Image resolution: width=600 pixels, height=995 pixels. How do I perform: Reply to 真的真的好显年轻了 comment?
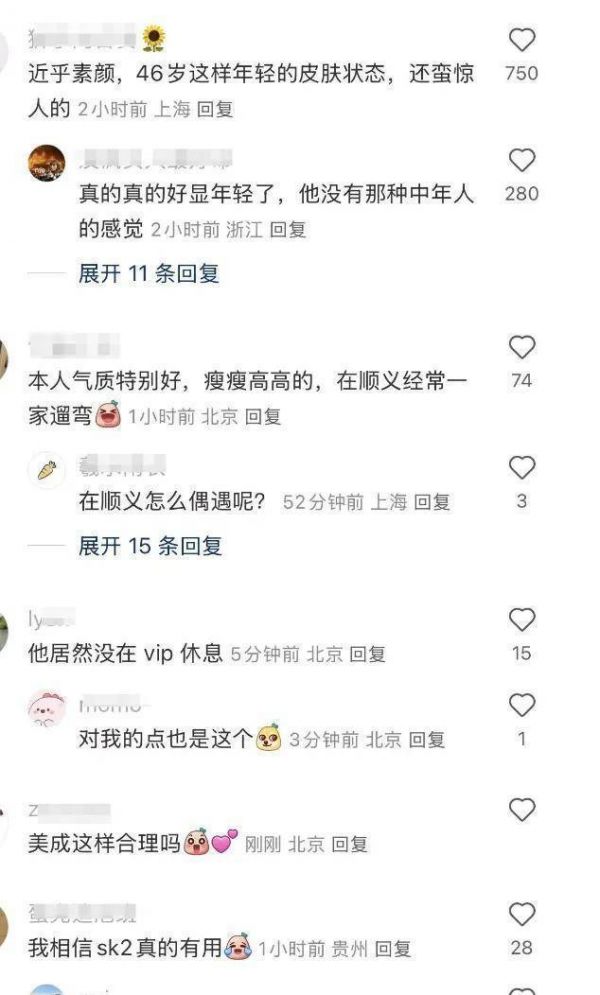tap(288, 230)
